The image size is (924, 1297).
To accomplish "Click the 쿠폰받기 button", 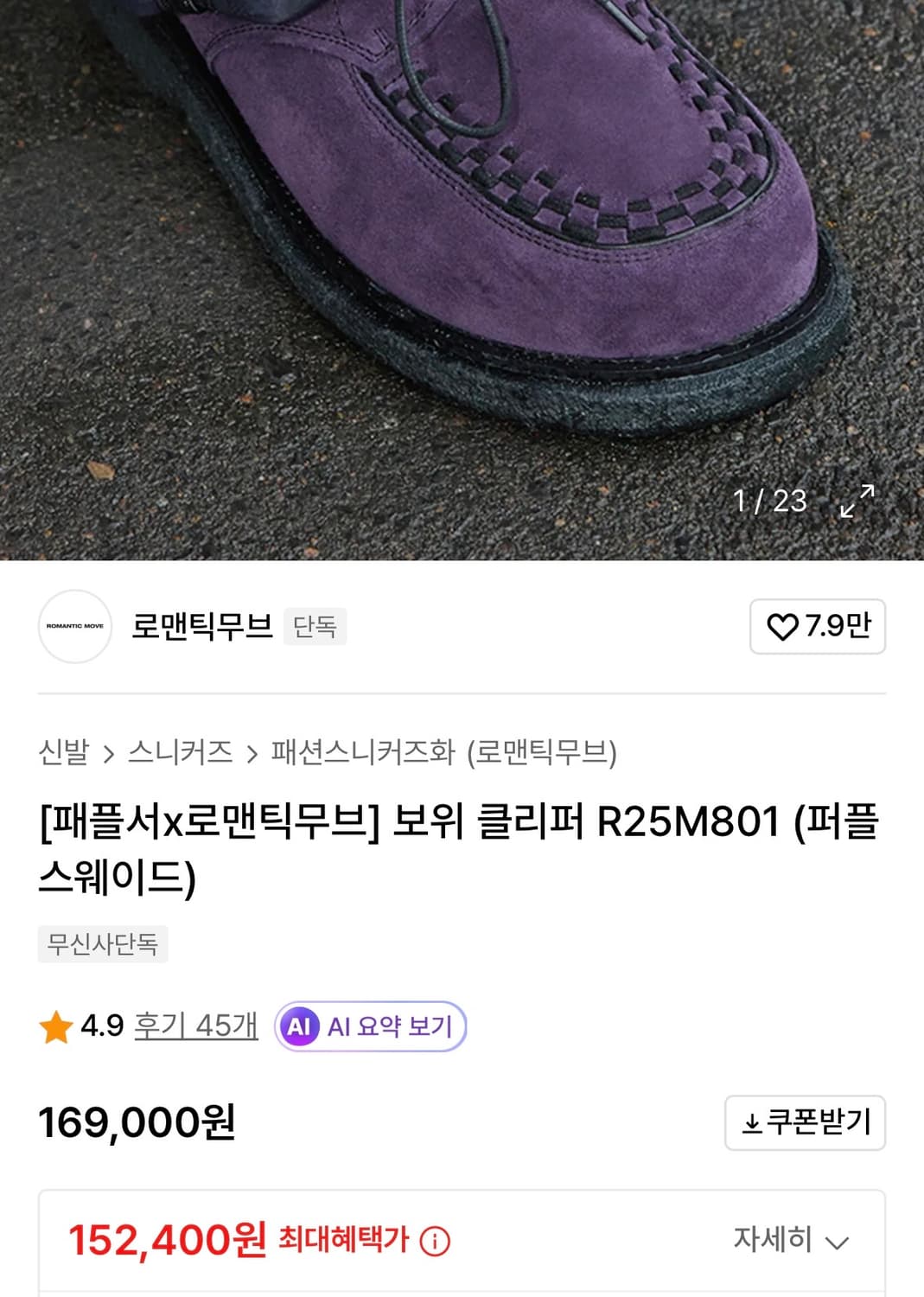I will pyautogui.click(x=803, y=1124).
